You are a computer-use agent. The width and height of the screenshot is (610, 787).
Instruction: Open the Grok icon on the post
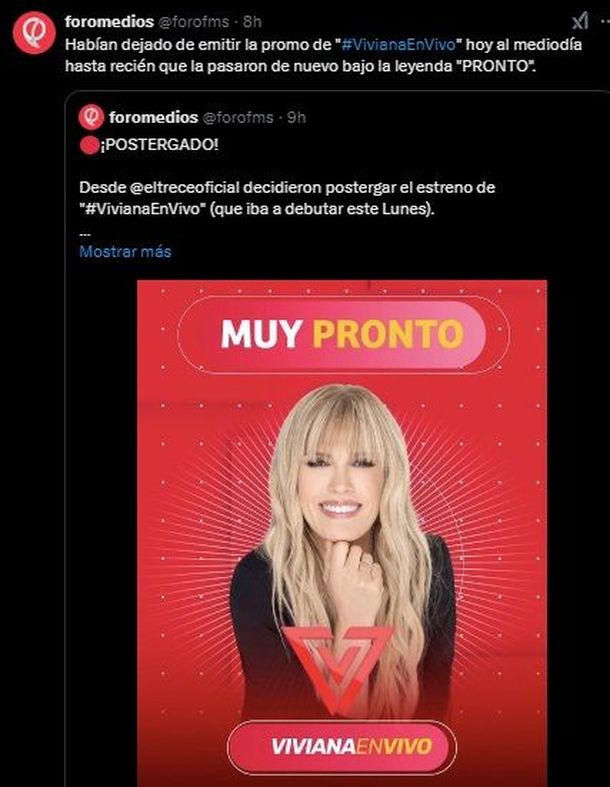[x=579, y=21]
